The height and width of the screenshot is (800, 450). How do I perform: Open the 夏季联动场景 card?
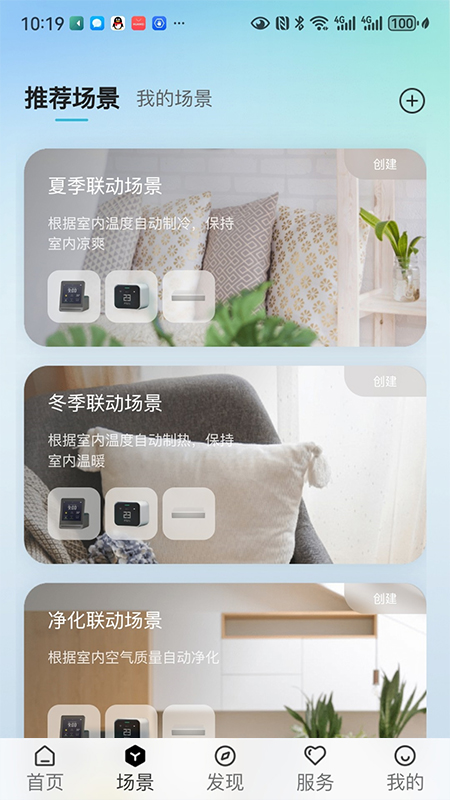pyautogui.click(x=225, y=247)
